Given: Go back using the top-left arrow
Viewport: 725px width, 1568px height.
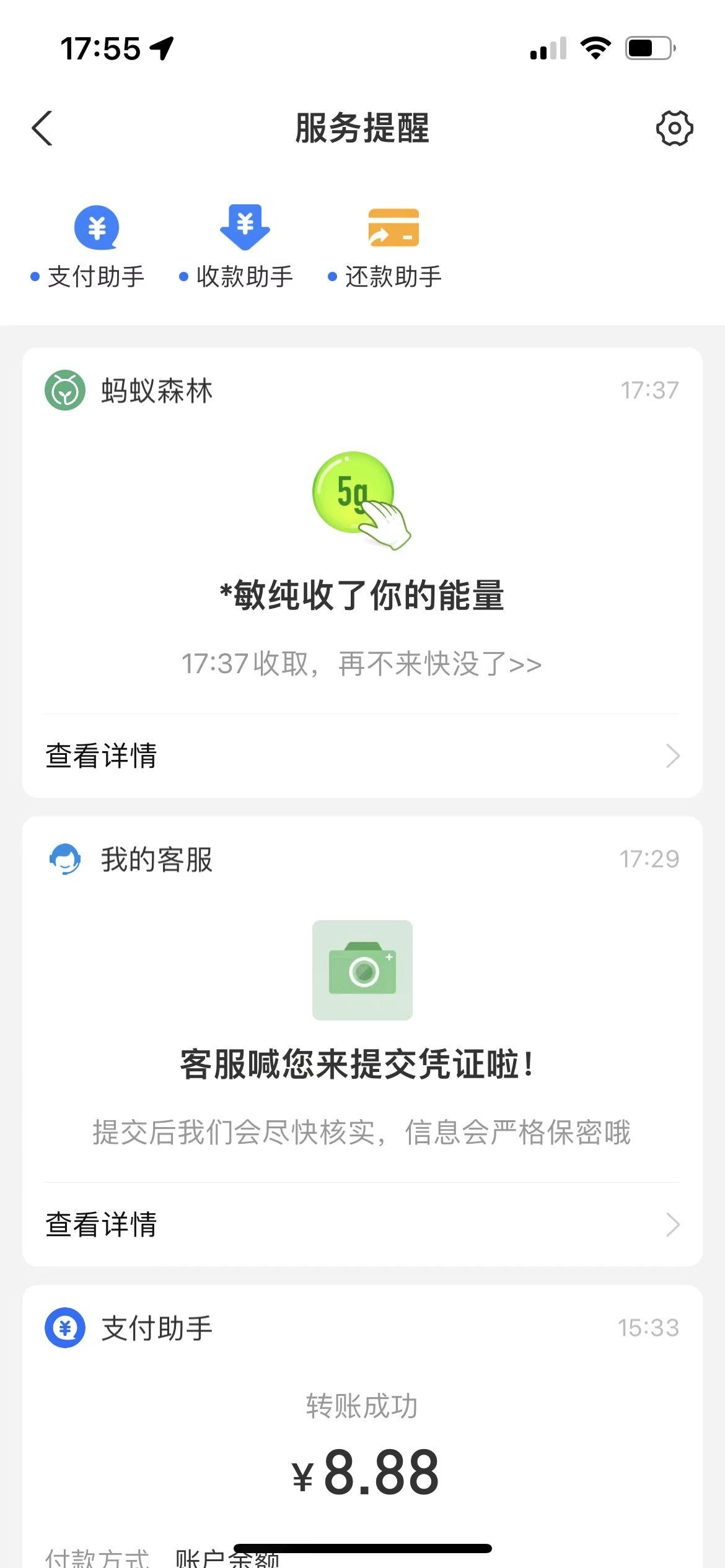Looking at the screenshot, I should (x=42, y=128).
